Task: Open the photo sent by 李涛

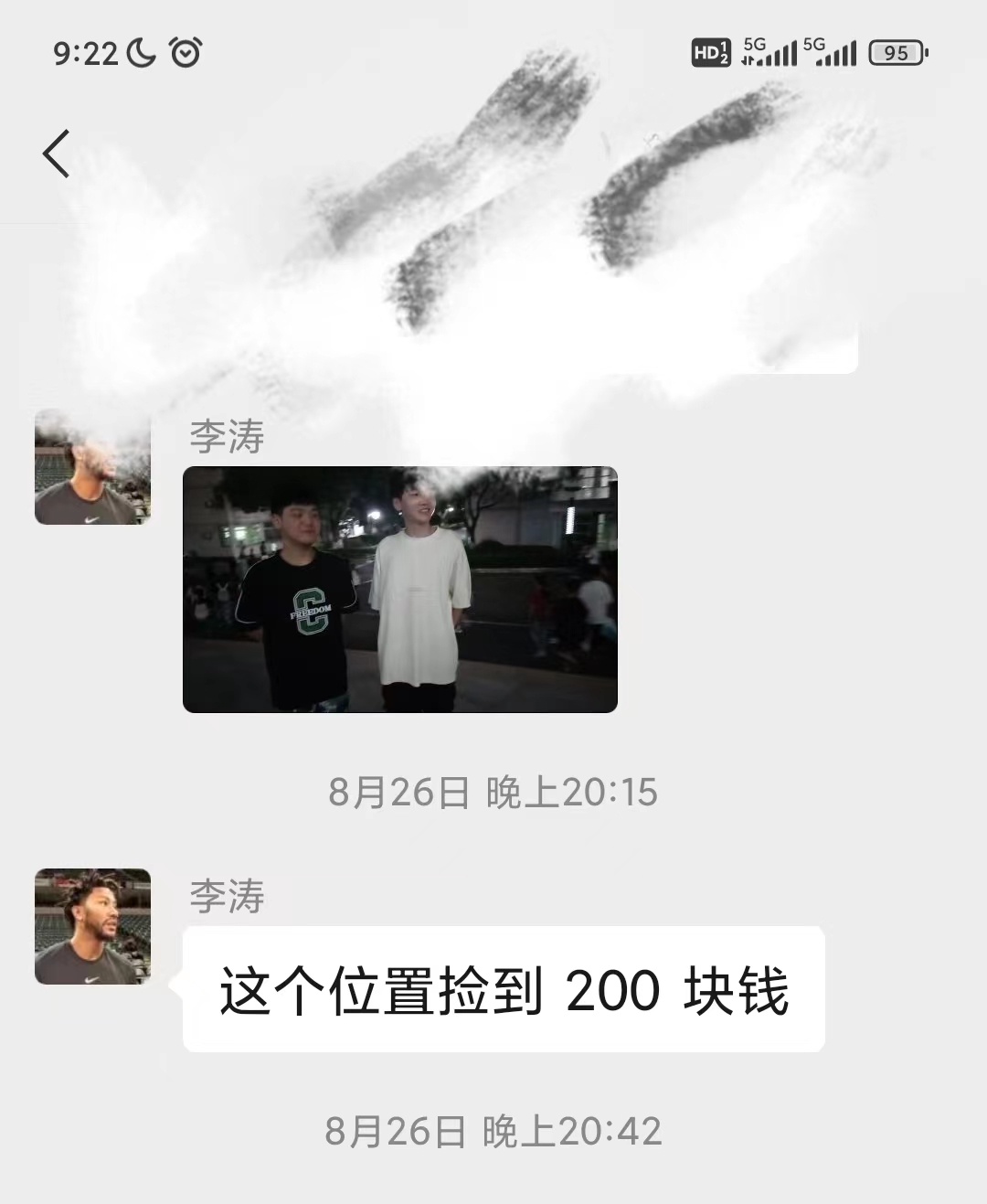Action: (400, 590)
